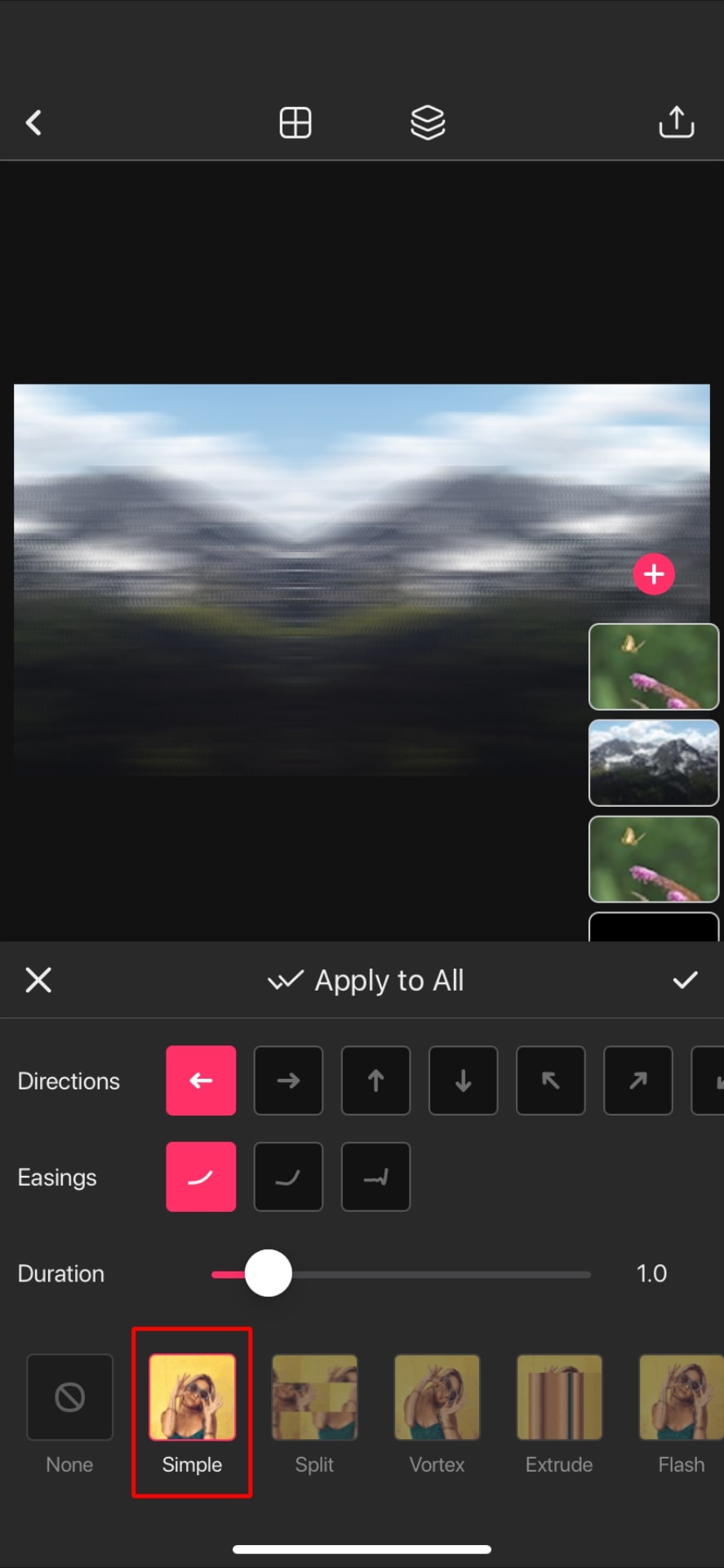
Task: Tap the Duration slider track
Action: pyautogui.click(x=401, y=1274)
